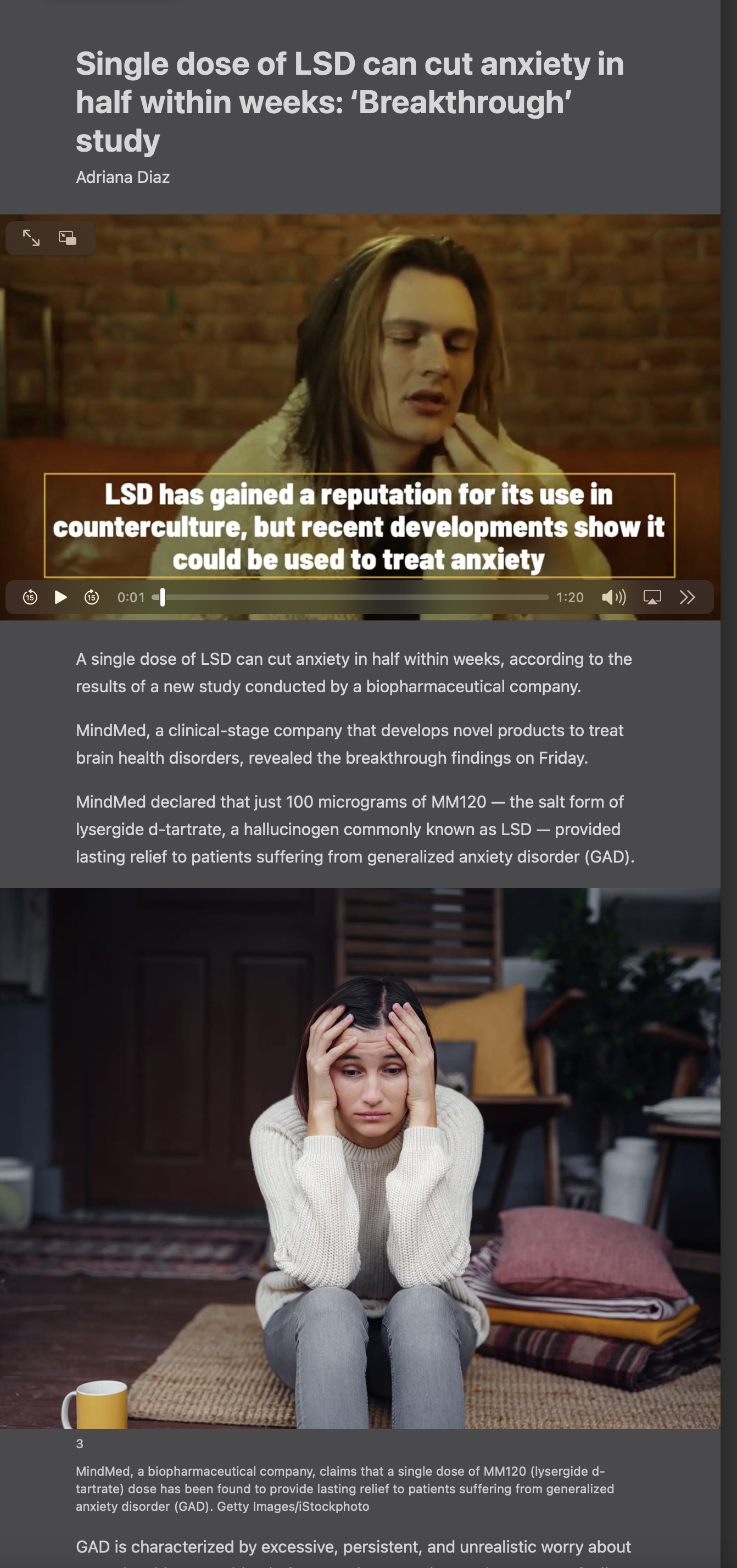Tap the video progress scrubber
The height and width of the screenshot is (1568, 737).
click(350, 597)
